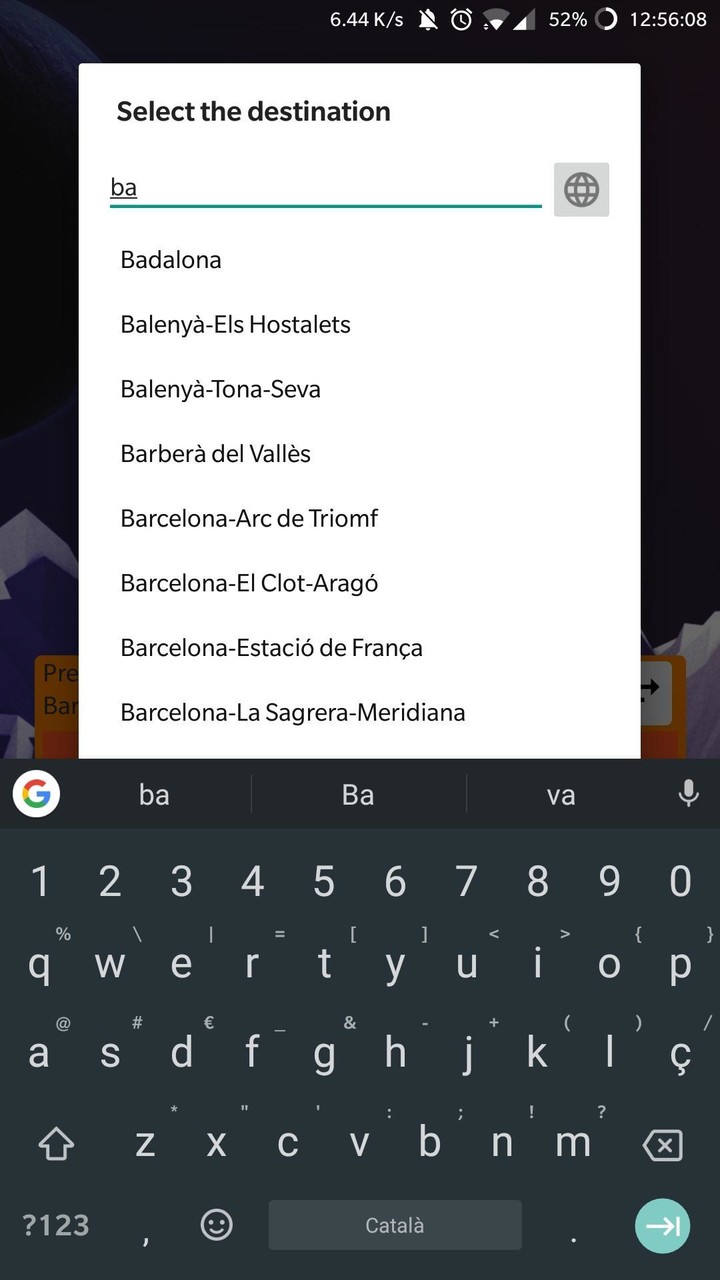Screen dimensions: 720x1280
Task: Focus the destination search field
Action: click(x=325, y=188)
